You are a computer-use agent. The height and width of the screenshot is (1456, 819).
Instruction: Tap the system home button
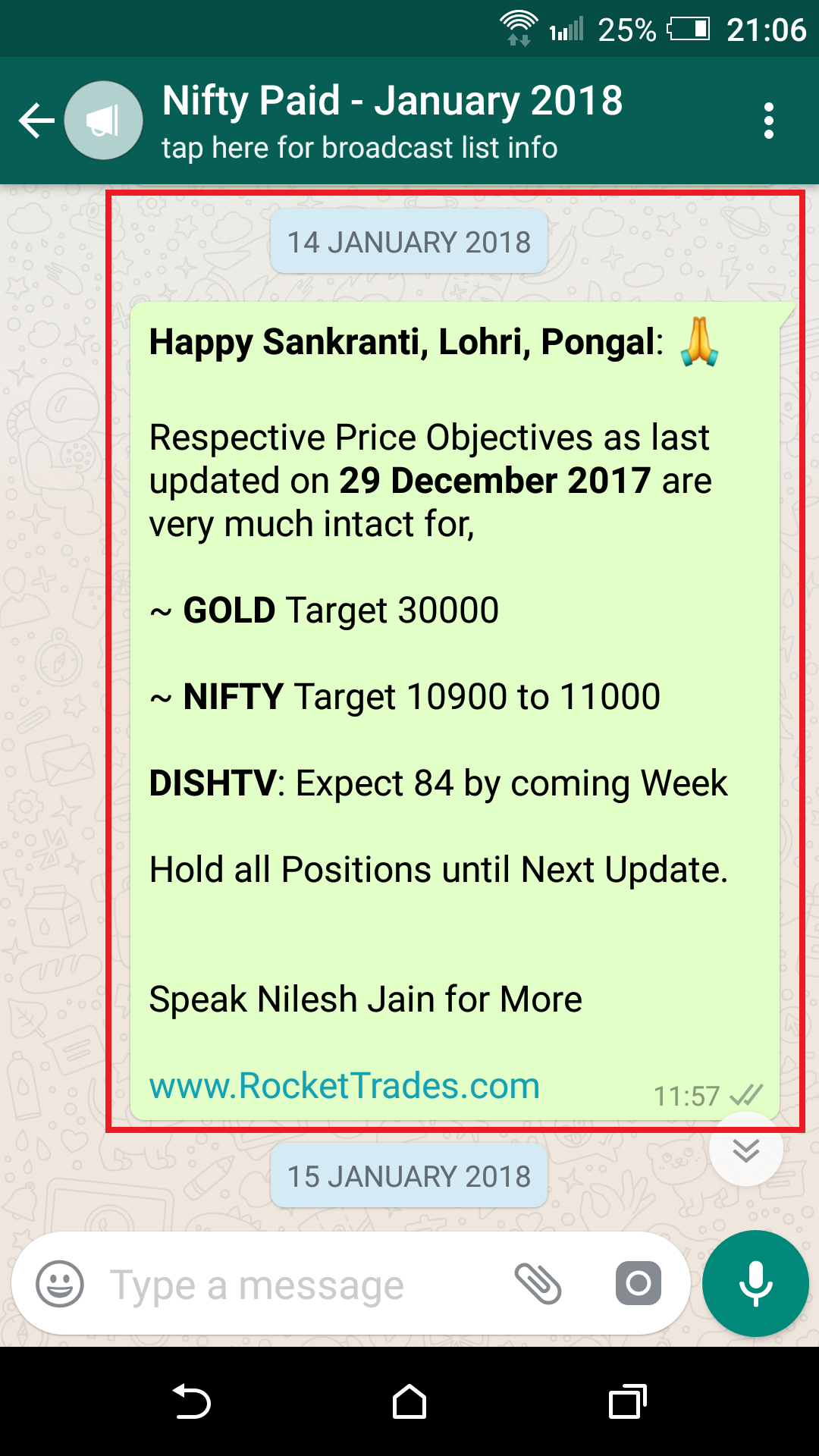(x=409, y=1401)
